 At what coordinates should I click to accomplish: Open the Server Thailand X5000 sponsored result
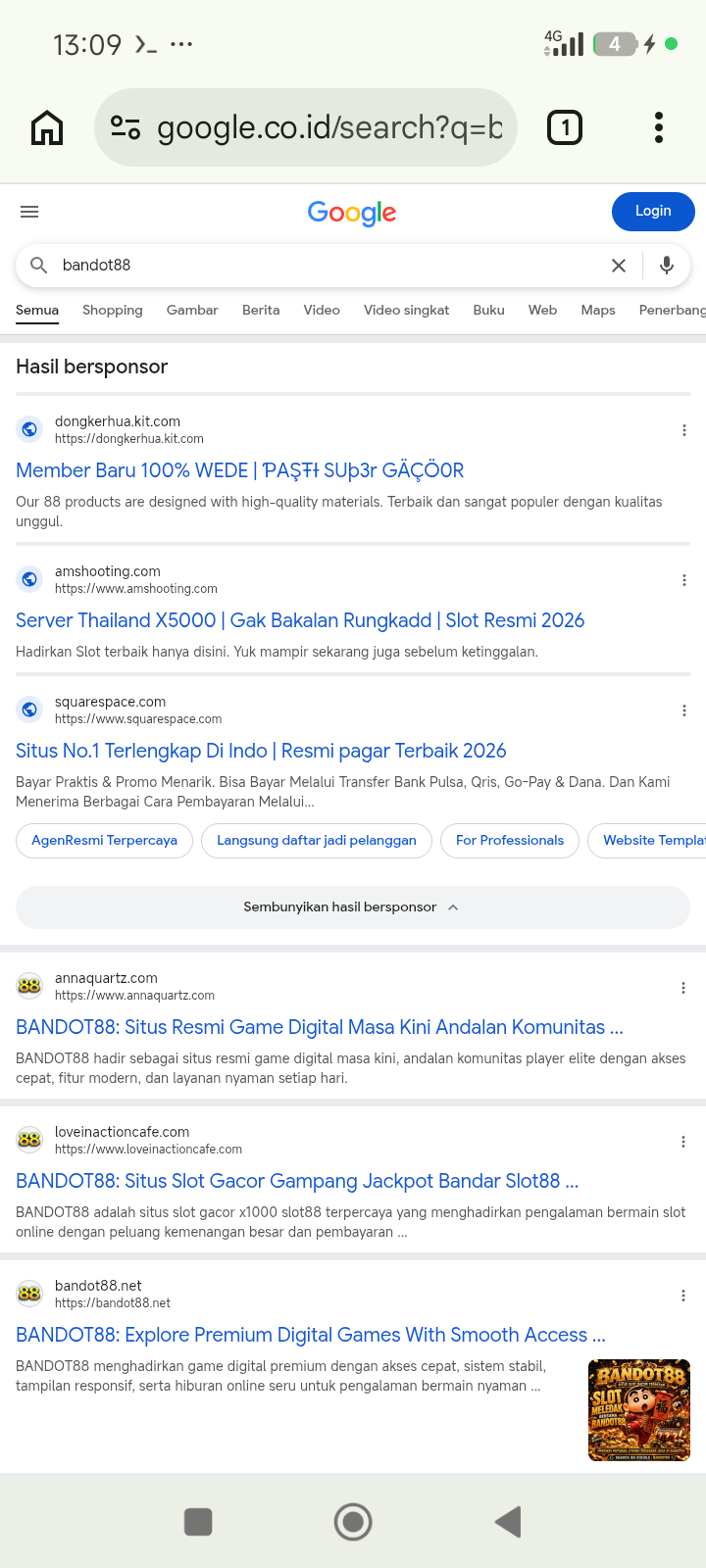300,620
